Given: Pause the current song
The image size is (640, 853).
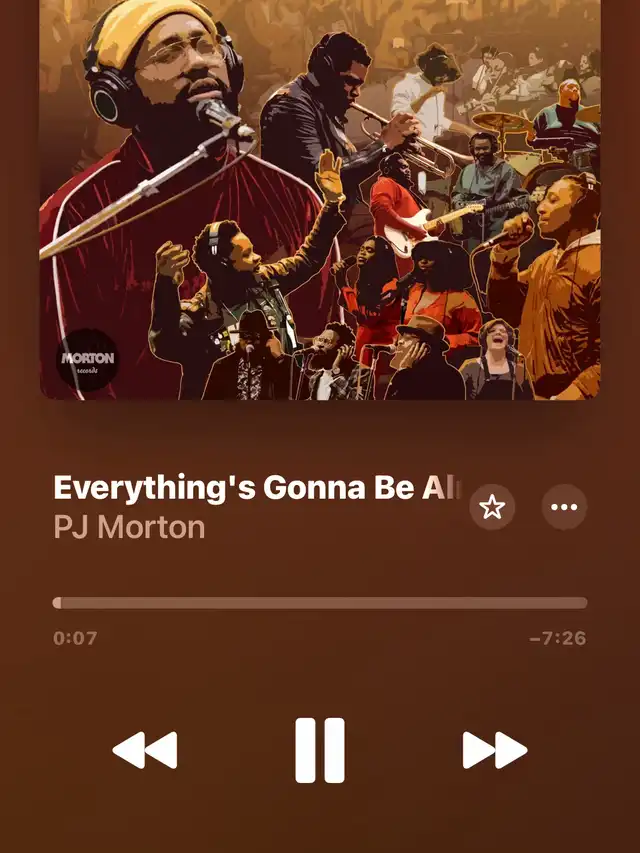Looking at the screenshot, I should pos(320,750).
